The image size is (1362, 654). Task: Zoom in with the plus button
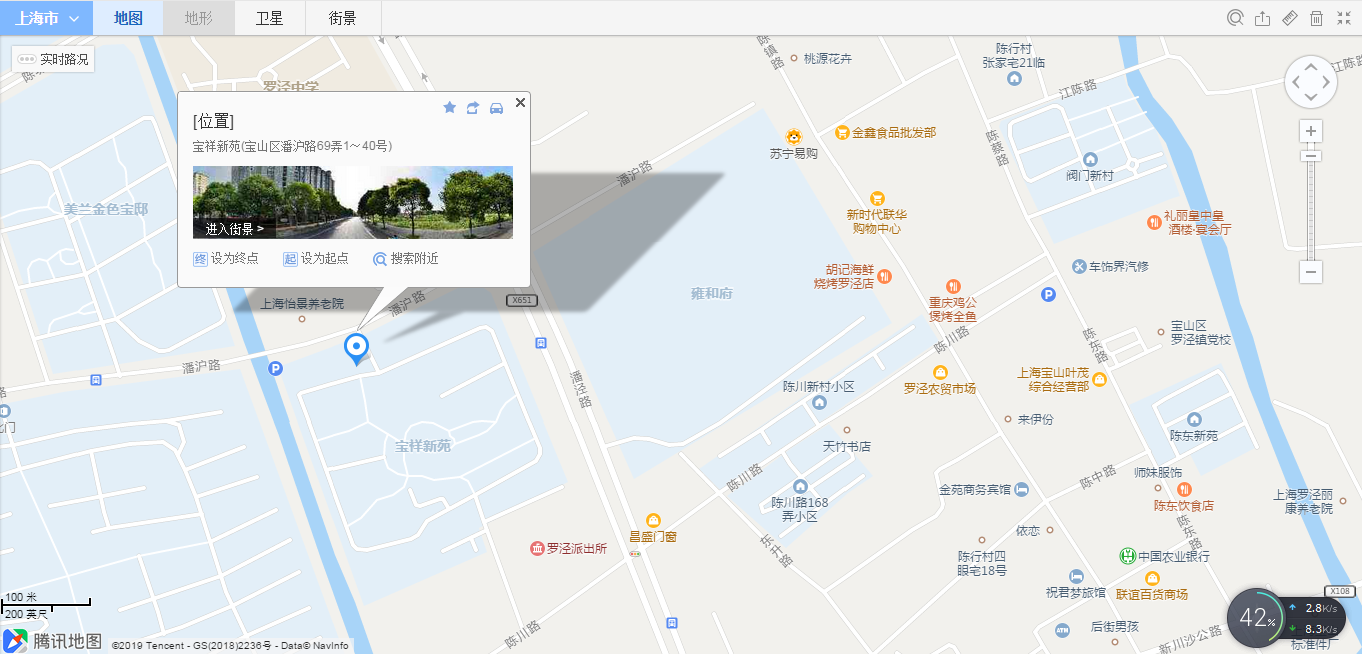(1311, 131)
